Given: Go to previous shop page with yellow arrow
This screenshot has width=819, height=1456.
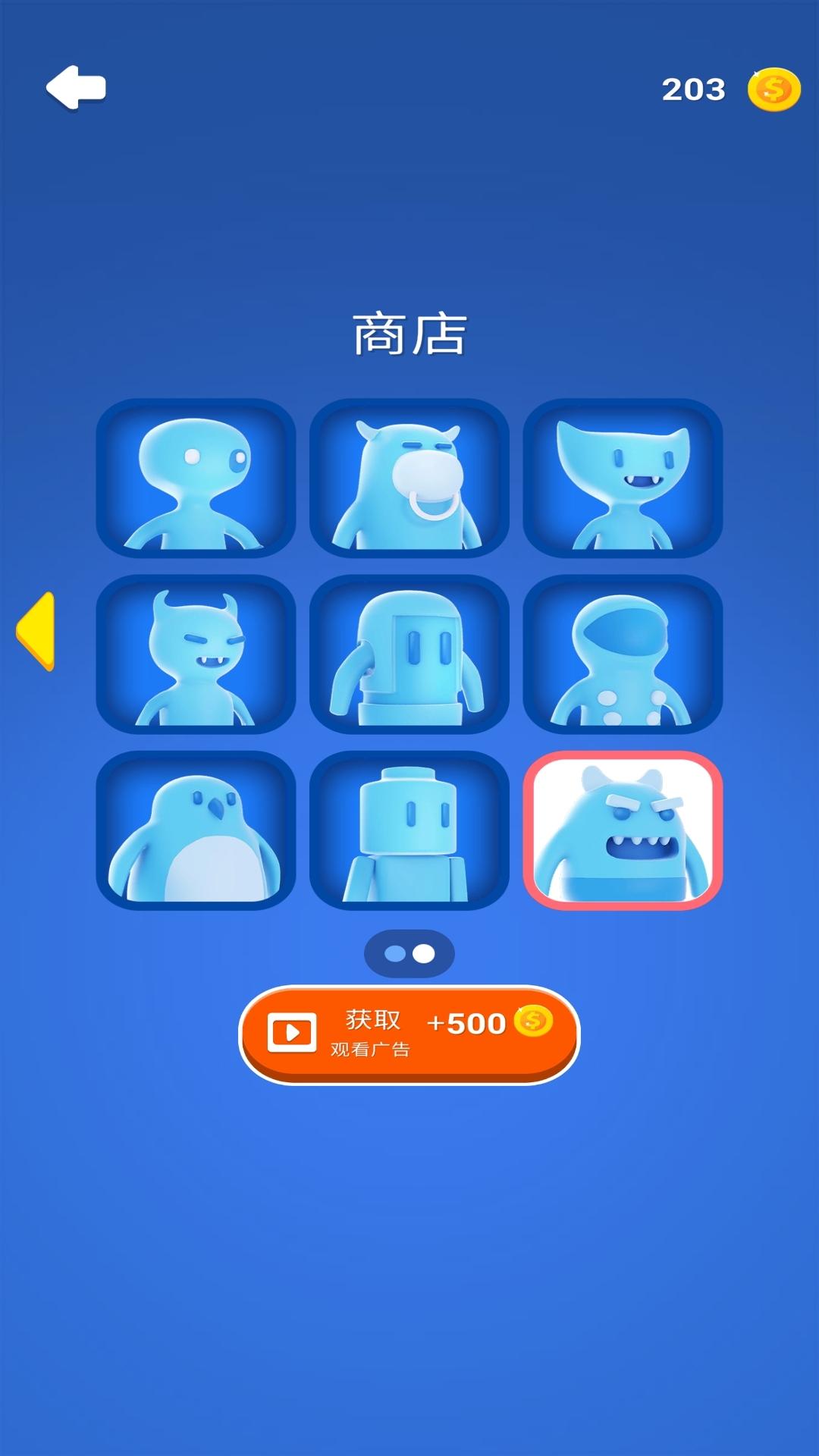Looking at the screenshot, I should tap(37, 631).
